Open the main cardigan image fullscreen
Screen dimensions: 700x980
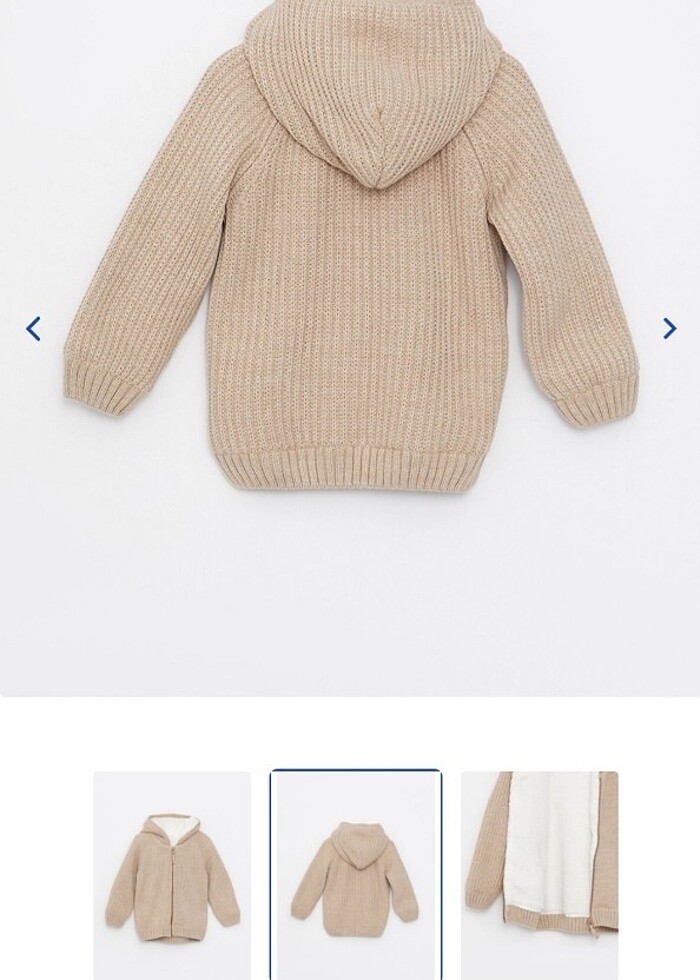tap(350, 300)
